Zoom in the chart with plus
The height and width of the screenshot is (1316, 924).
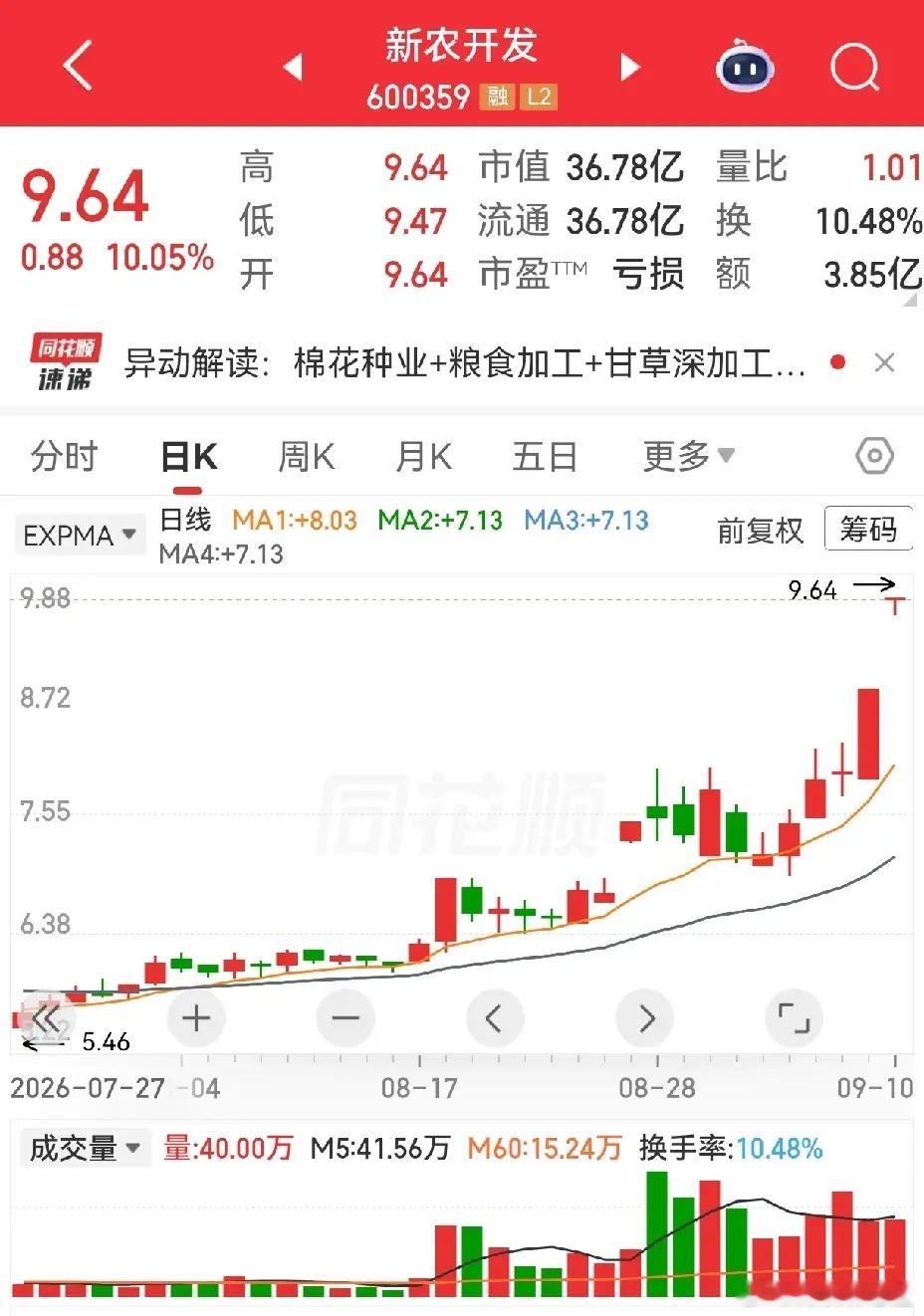[x=196, y=1017]
